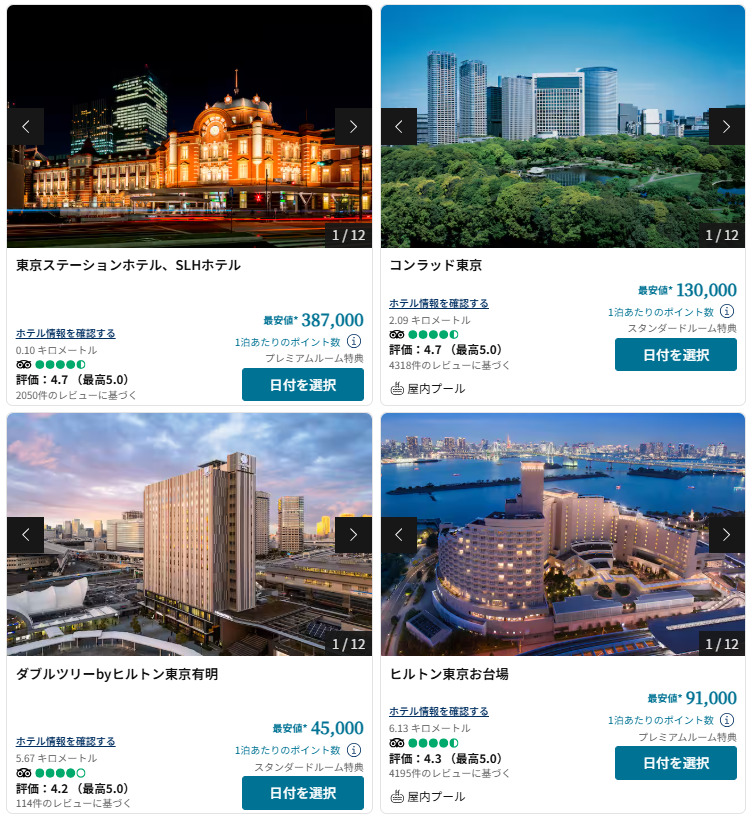Image resolution: width=752 pixels, height=817 pixels.
Task: Show previous photo of ダブルツリーbyヒルトン東京有明
Action: pos(26,535)
